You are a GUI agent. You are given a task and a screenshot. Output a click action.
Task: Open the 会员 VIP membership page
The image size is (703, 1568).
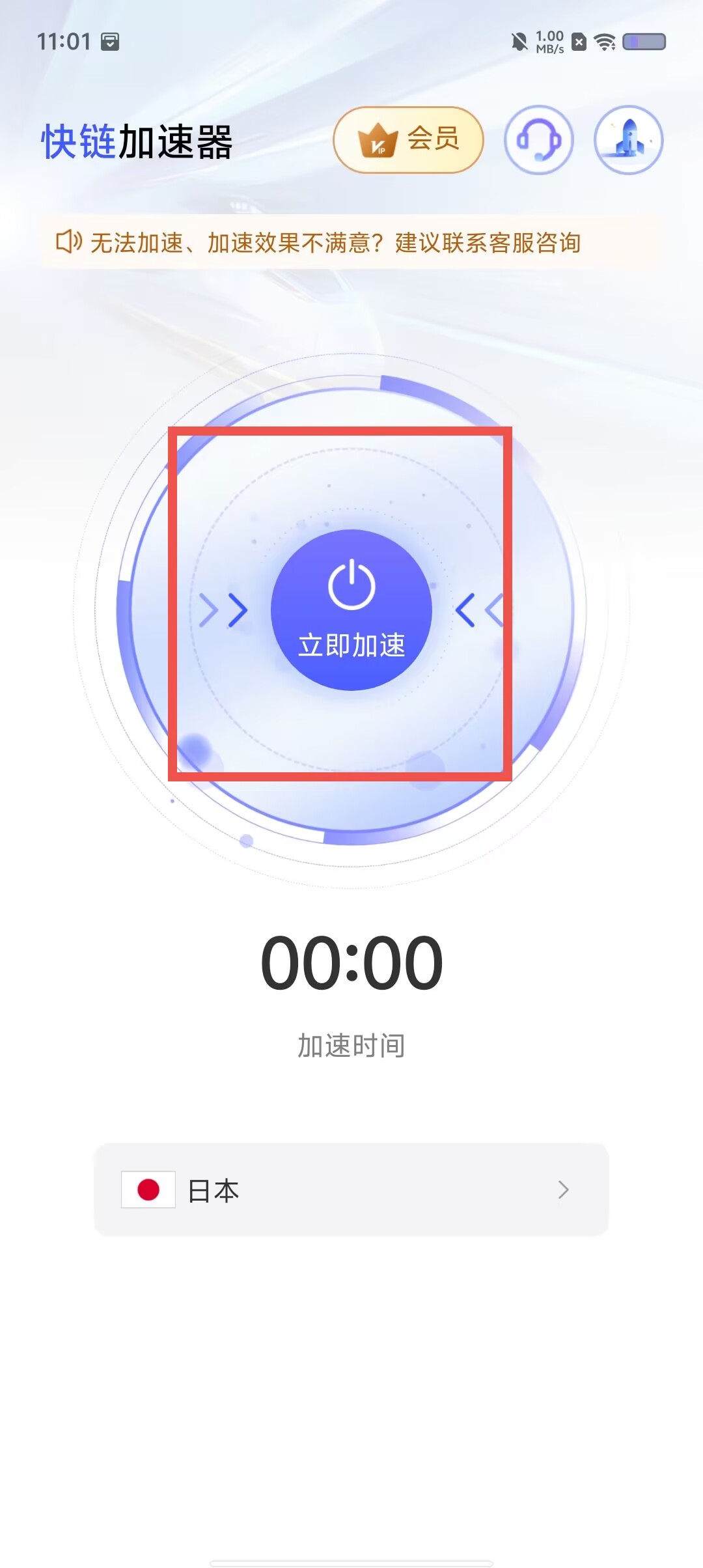pyautogui.click(x=408, y=140)
